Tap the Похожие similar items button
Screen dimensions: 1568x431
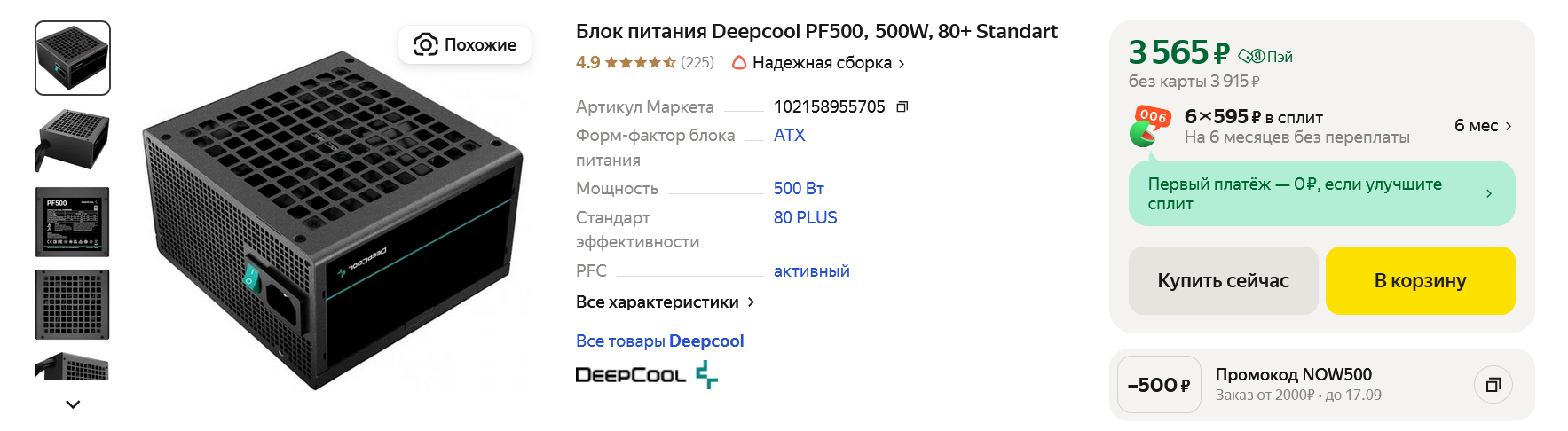coord(465,44)
